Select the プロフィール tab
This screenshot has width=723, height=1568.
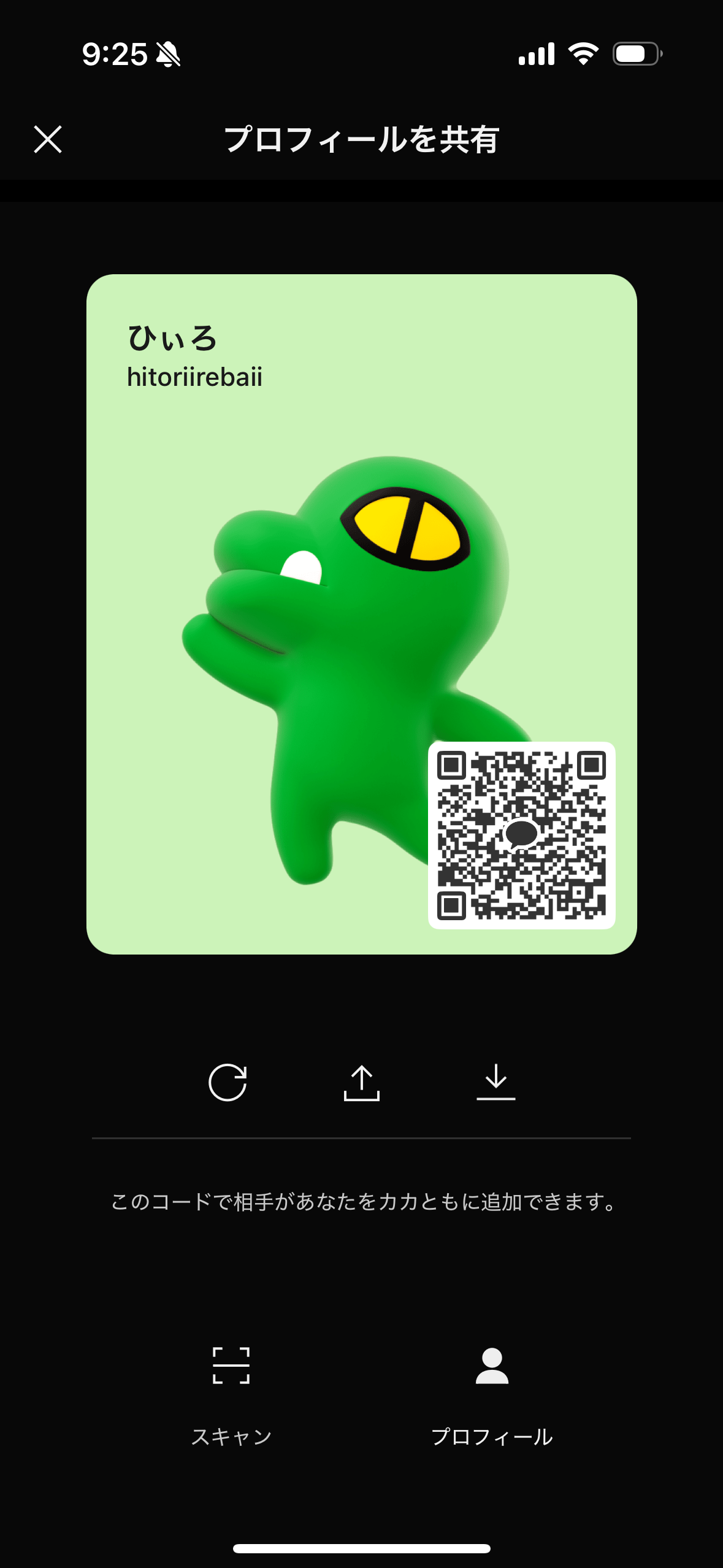(x=492, y=1393)
